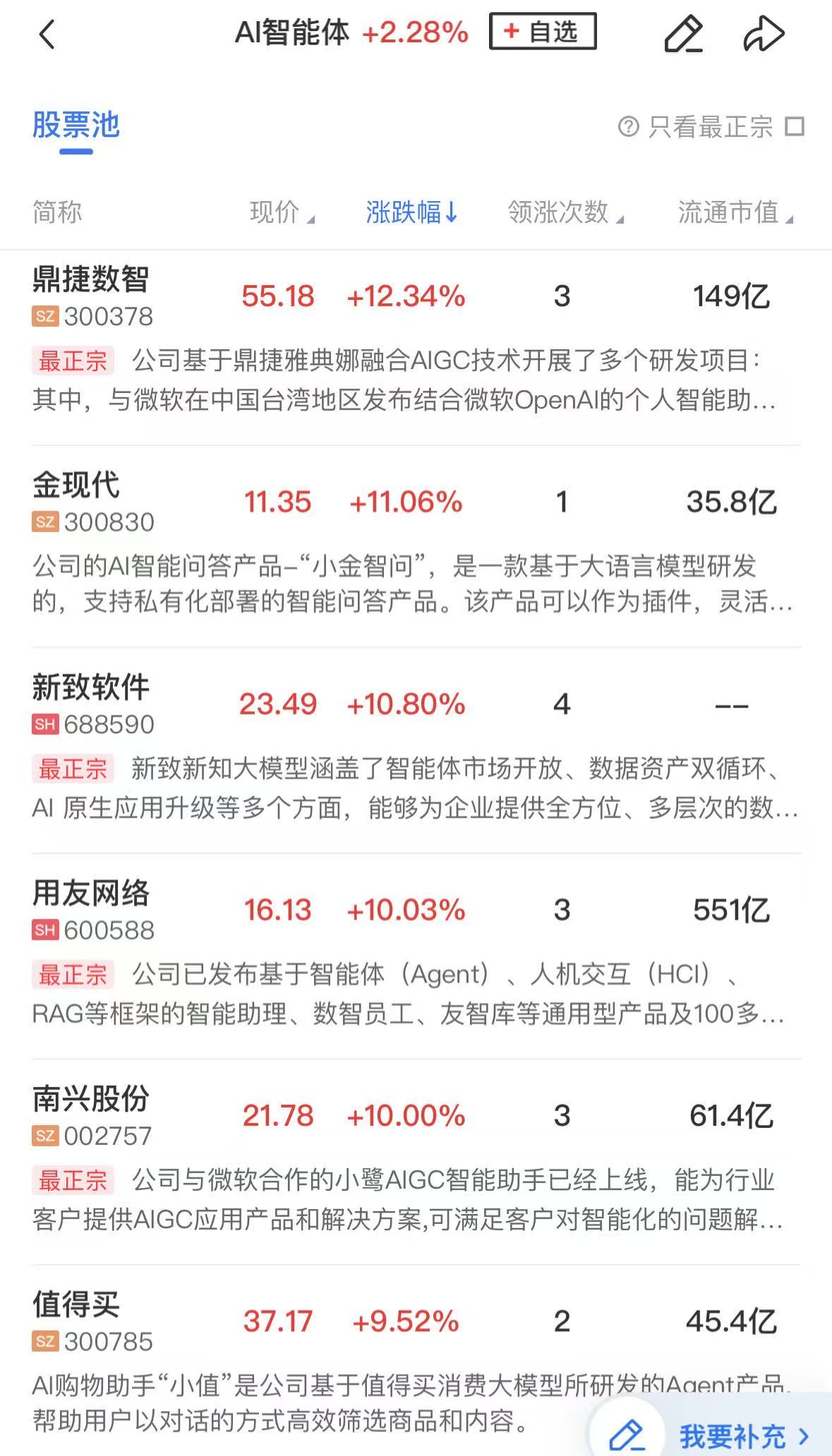Viewport: 832px width, 1456px height.
Task: Go back to the previous page
Action: click(47, 34)
